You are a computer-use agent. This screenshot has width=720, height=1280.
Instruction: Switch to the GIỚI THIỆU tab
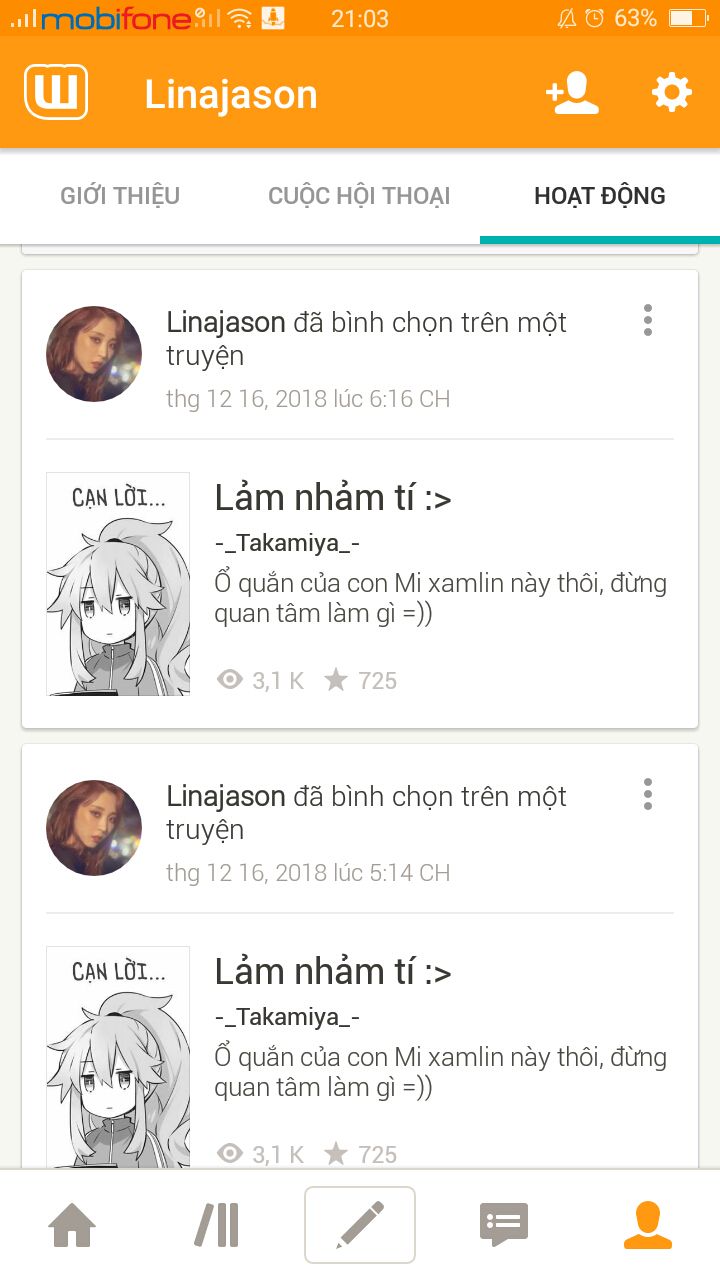pyautogui.click(x=120, y=196)
